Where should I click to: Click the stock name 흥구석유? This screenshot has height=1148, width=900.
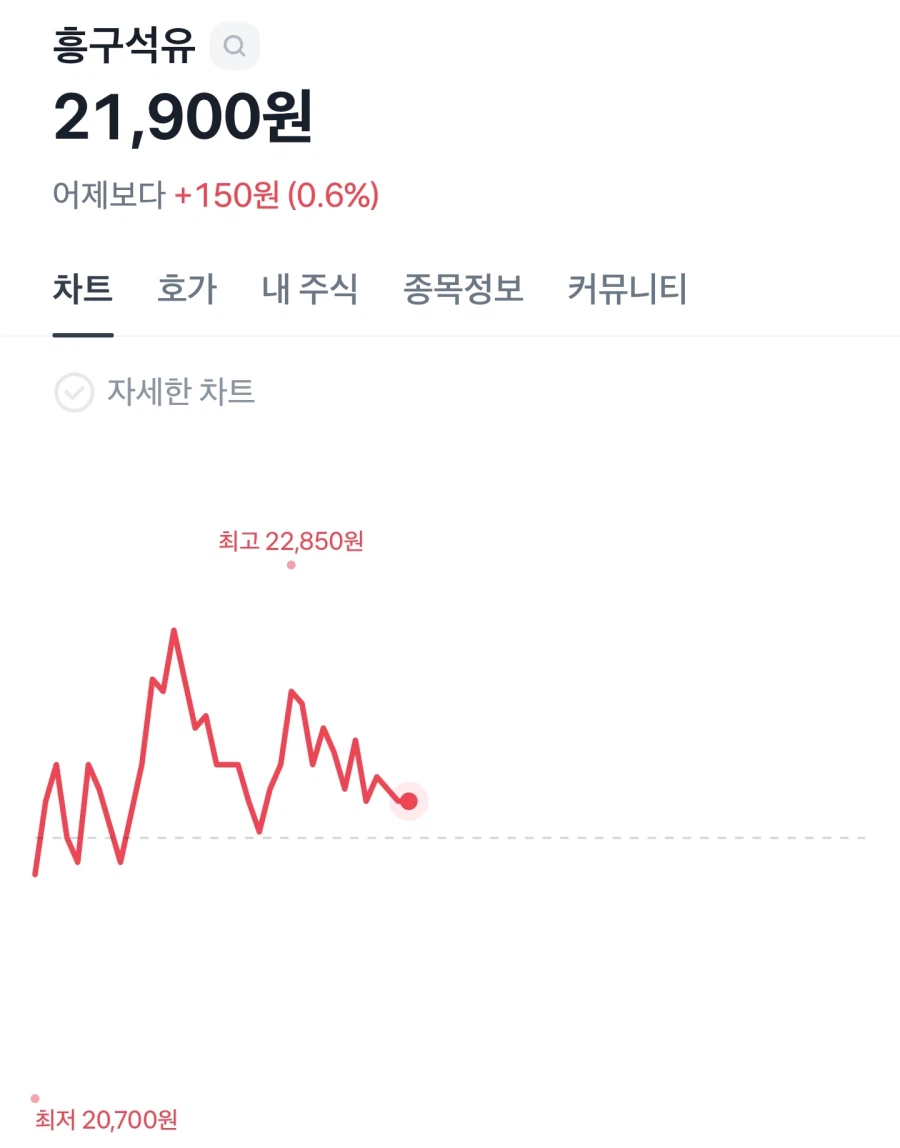tap(122, 46)
